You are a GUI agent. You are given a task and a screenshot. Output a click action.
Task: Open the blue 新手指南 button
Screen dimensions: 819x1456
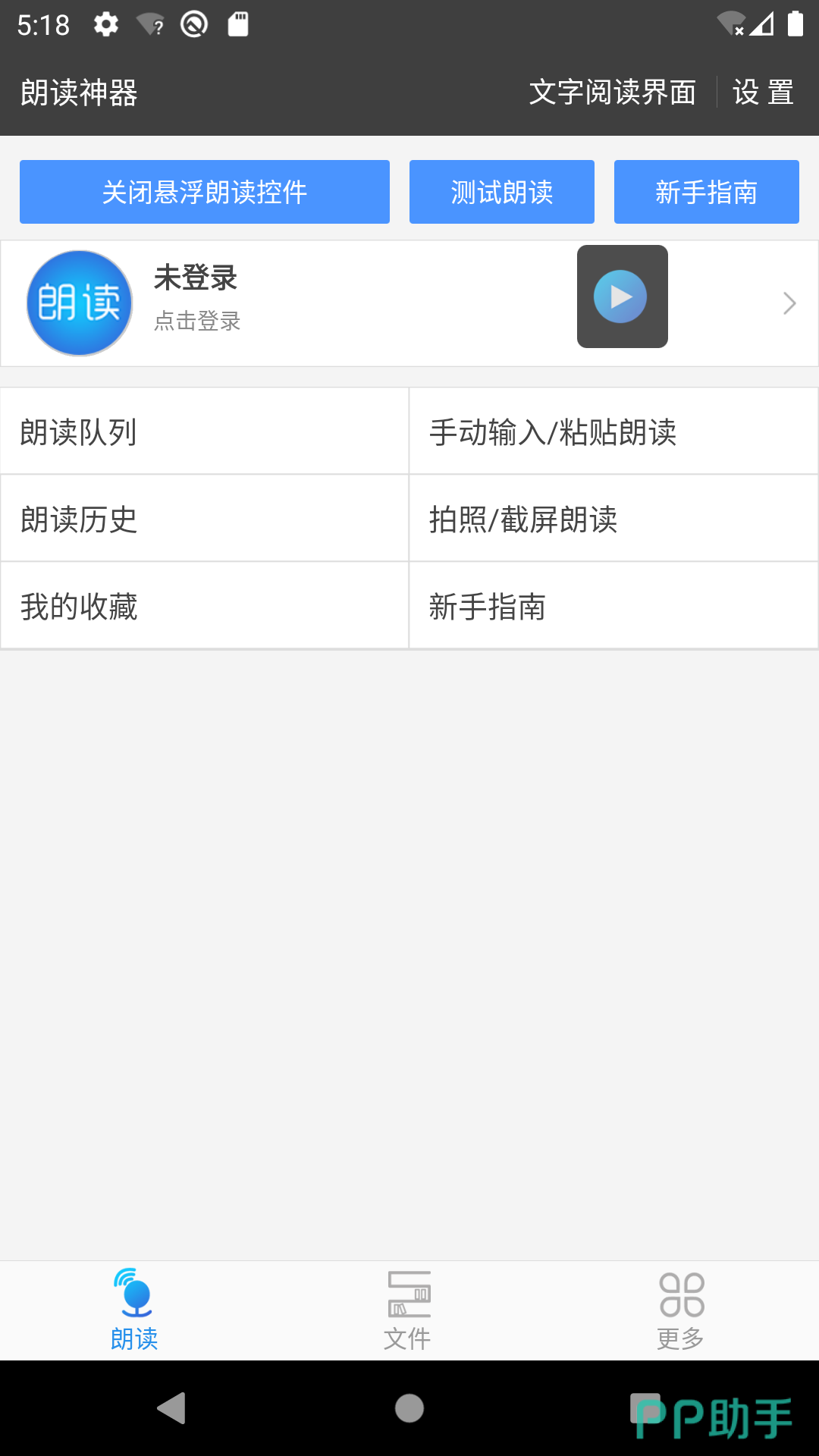coord(706,192)
